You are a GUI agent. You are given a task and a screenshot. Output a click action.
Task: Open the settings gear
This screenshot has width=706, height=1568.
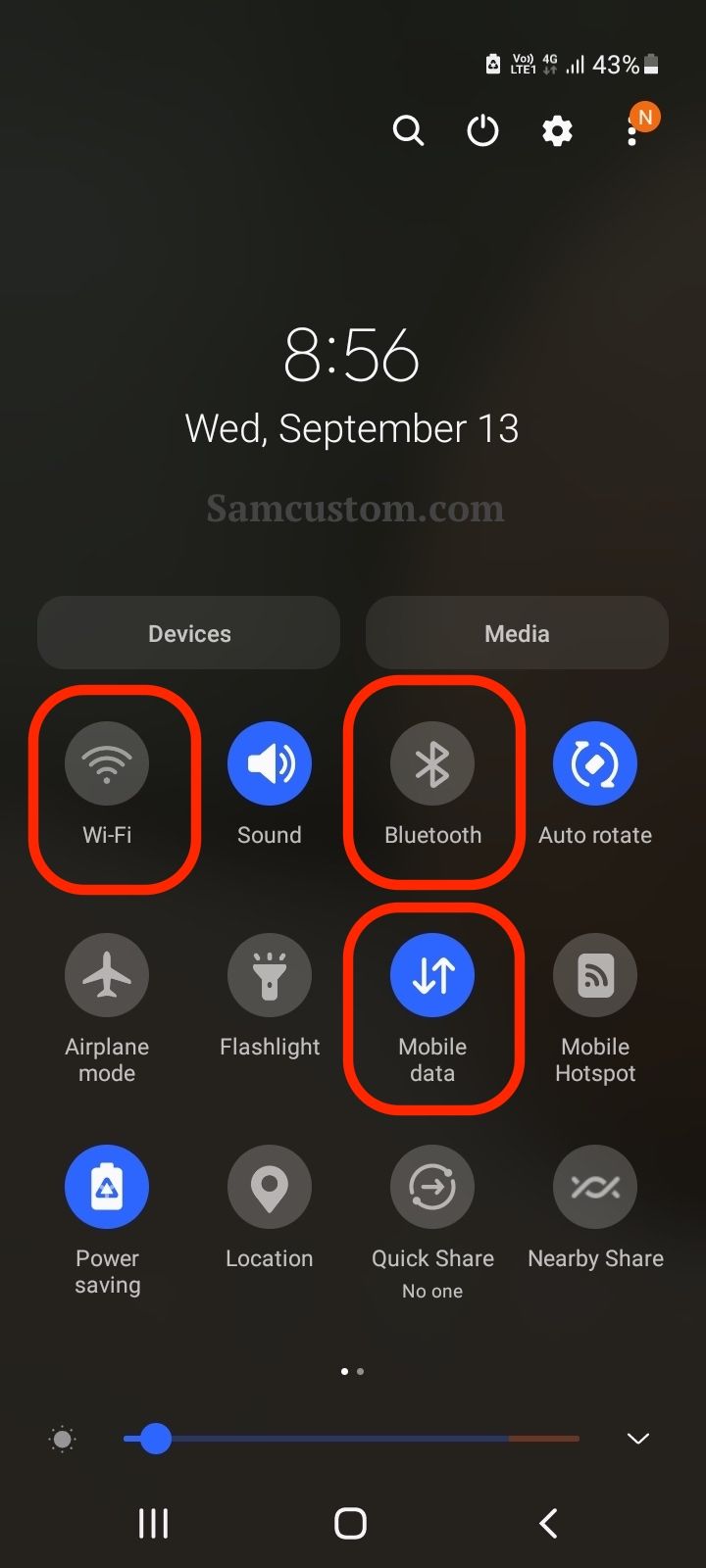pyautogui.click(x=557, y=130)
